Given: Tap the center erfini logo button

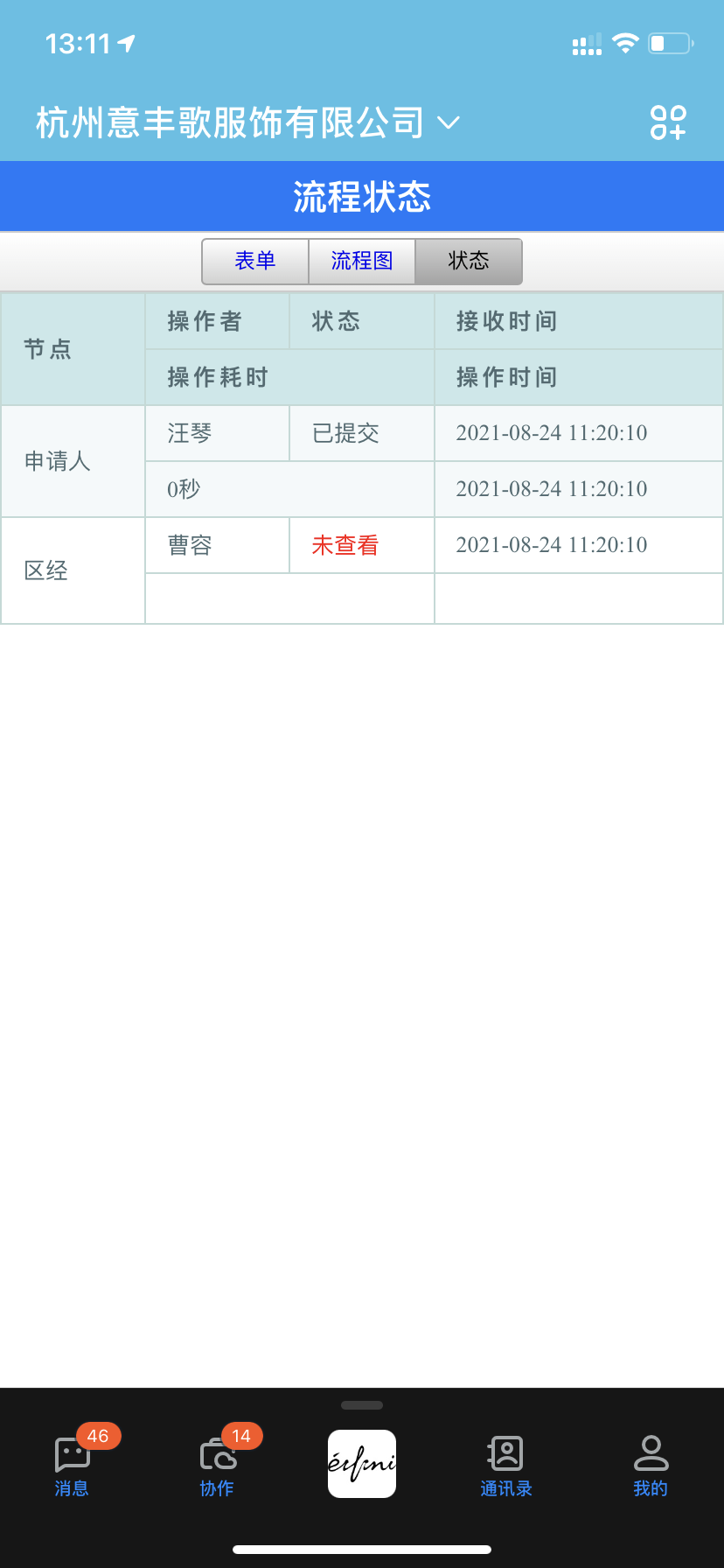Looking at the screenshot, I should click(x=362, y=1463).
